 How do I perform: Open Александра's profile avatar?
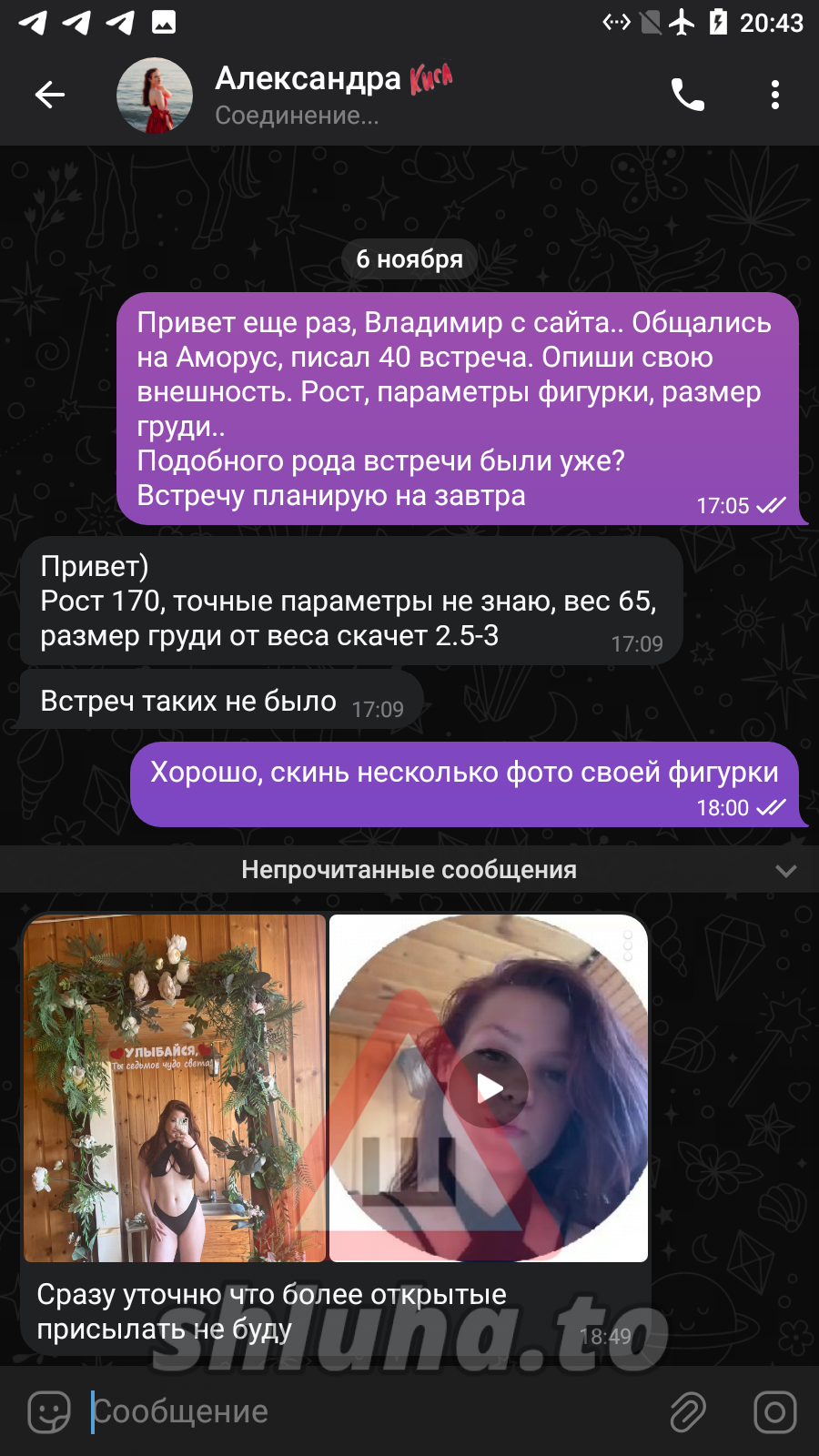[155, 96]
